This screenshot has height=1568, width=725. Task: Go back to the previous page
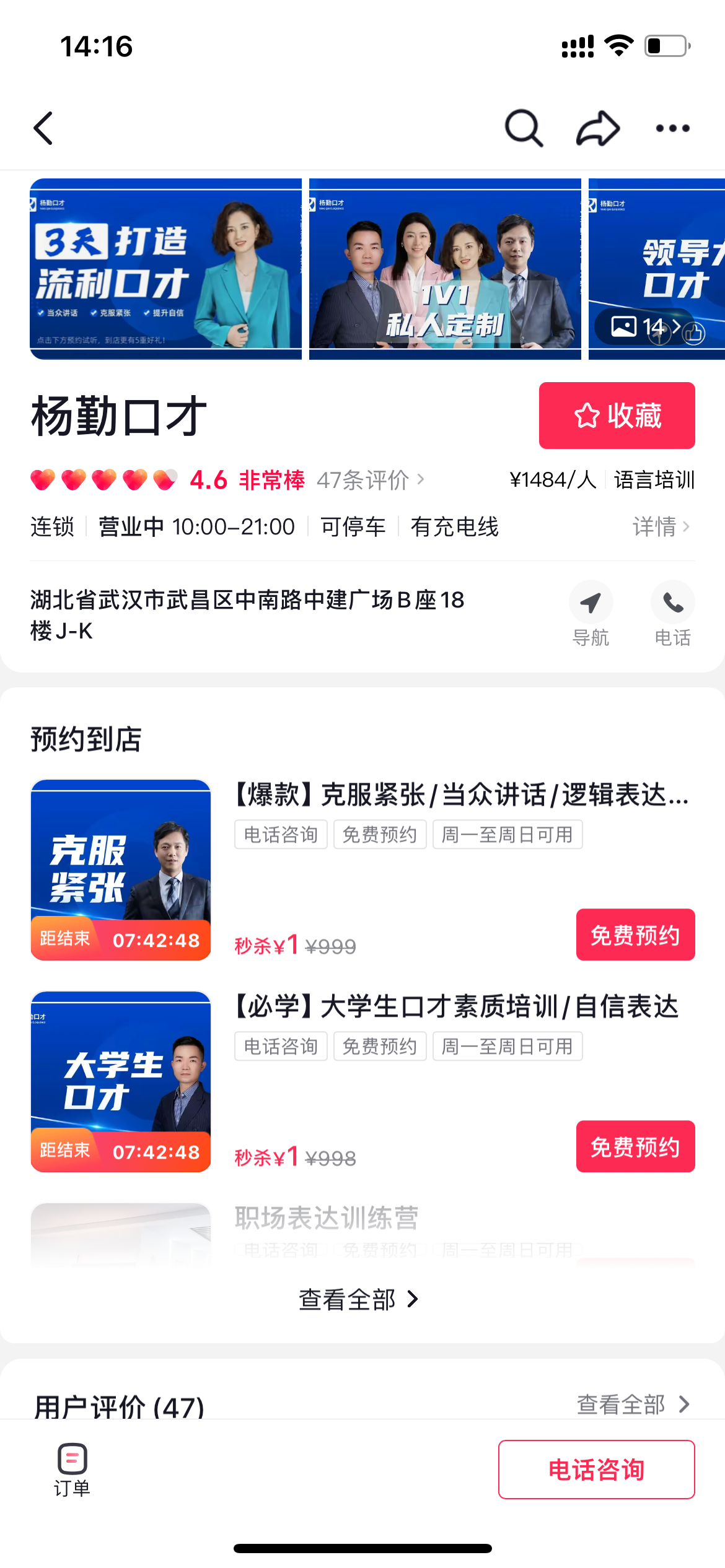pos(43,128)
